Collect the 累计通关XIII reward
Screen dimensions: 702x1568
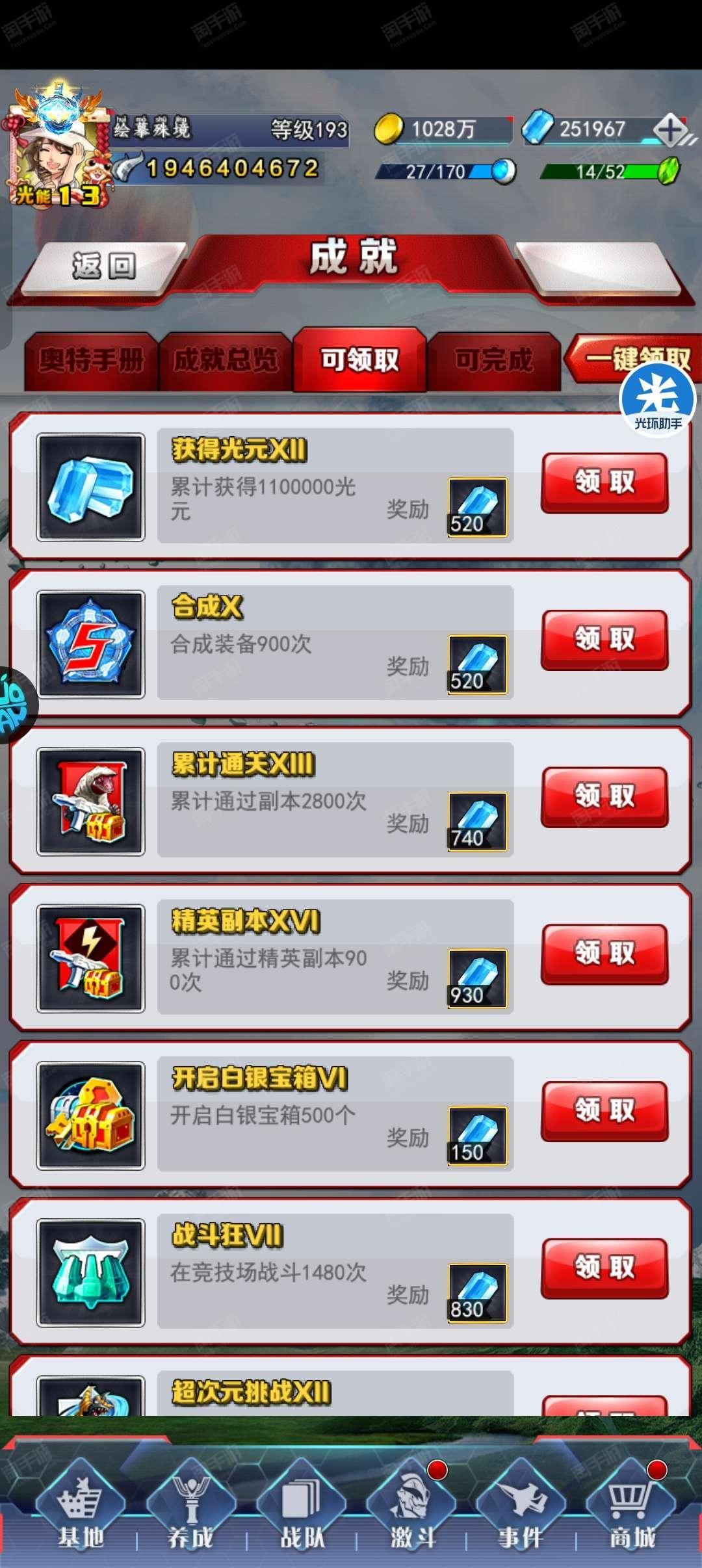tap(604, 796)
